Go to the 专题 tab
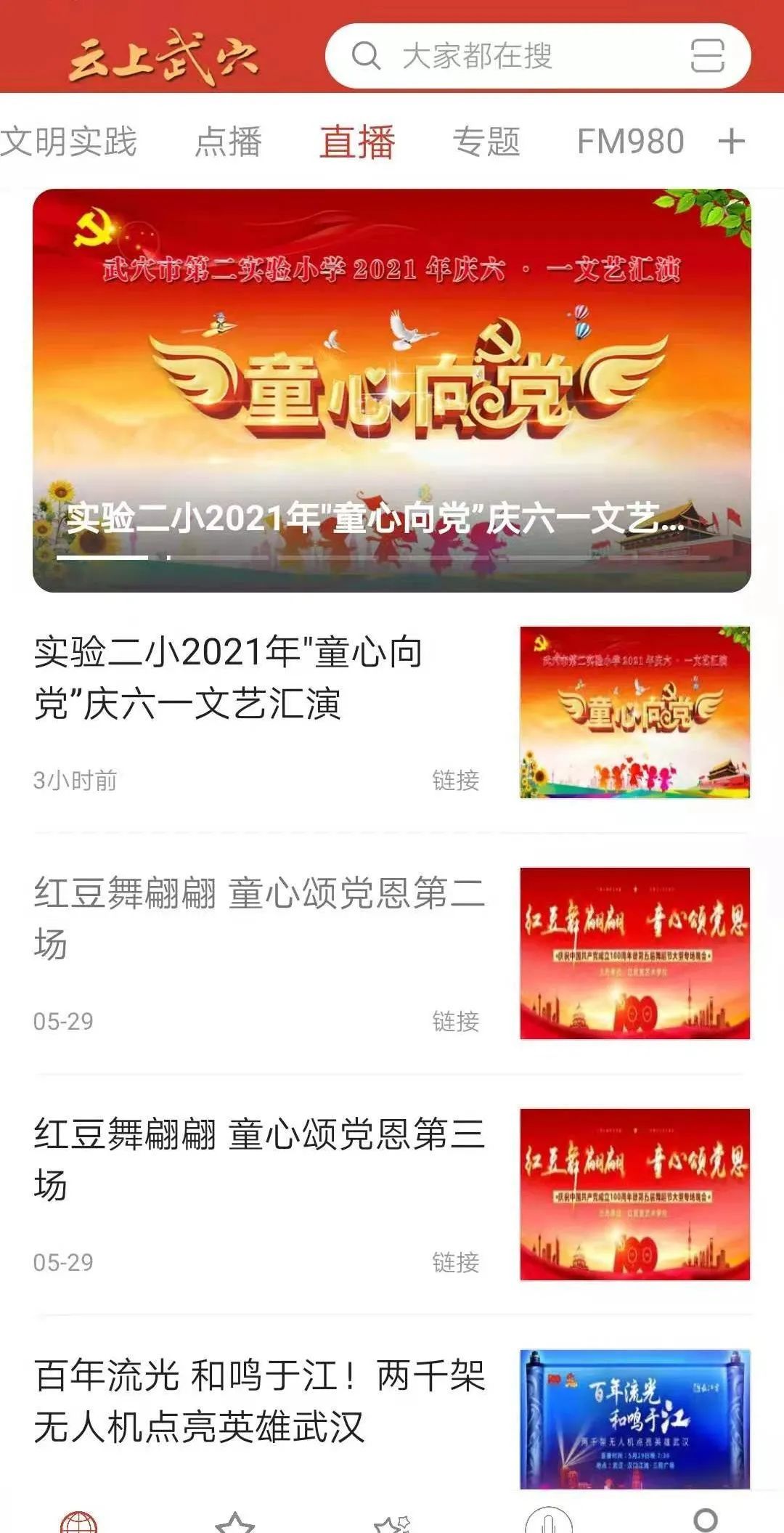 pos(486,142)
